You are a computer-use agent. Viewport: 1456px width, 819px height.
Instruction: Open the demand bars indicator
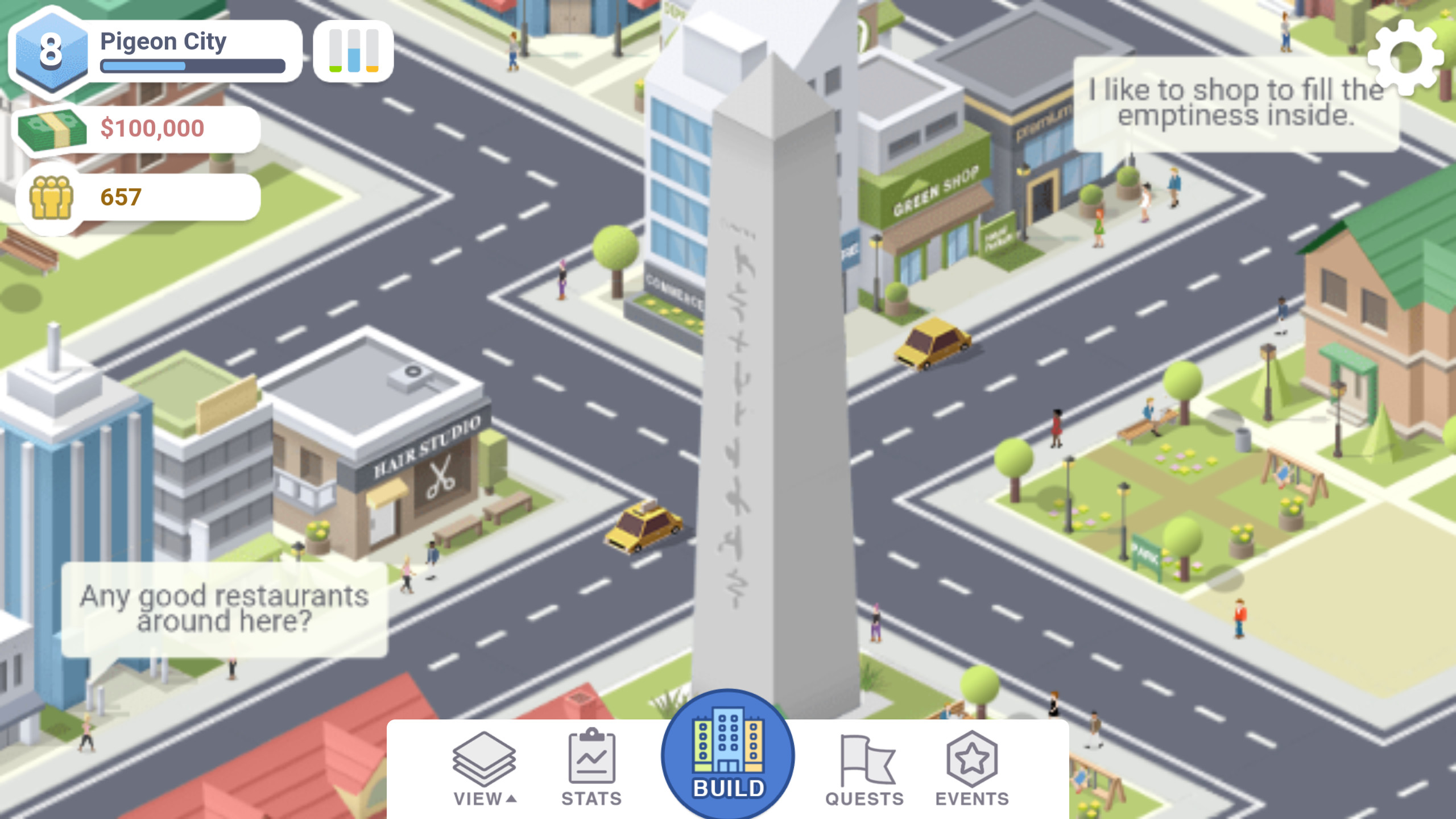point(353,51)
